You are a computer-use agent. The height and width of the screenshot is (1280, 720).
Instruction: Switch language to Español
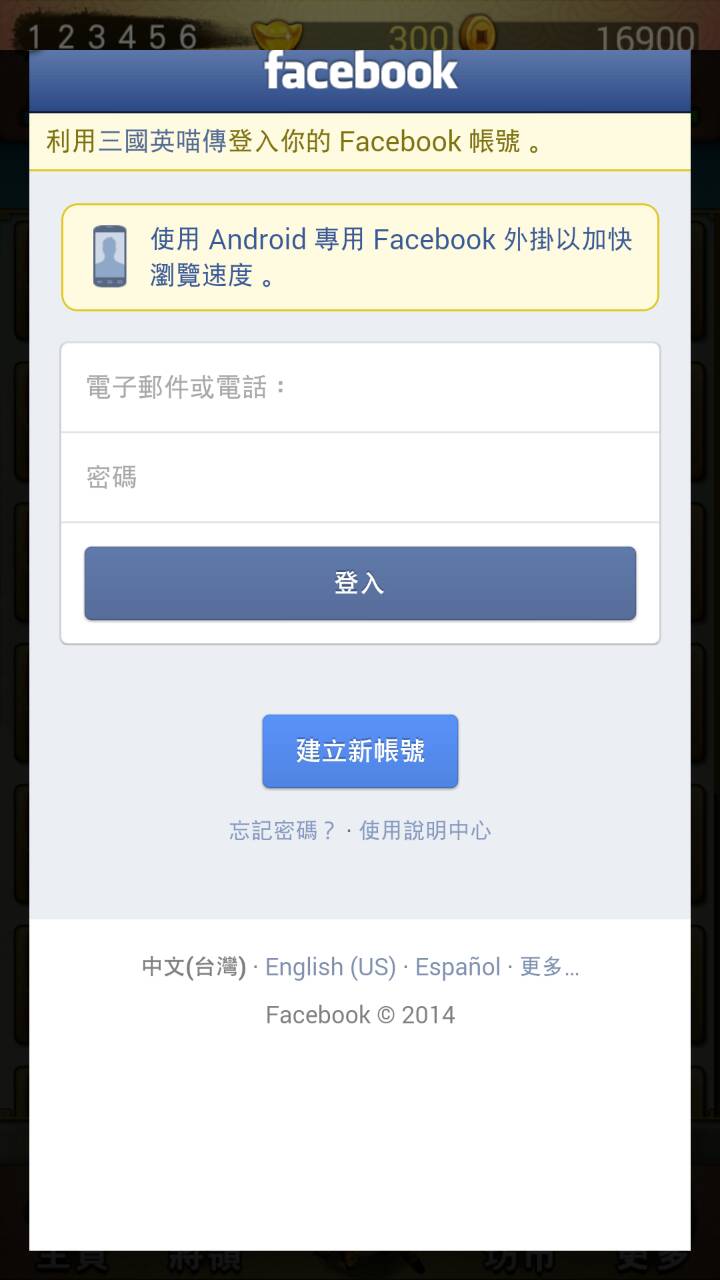pos(458,967)
